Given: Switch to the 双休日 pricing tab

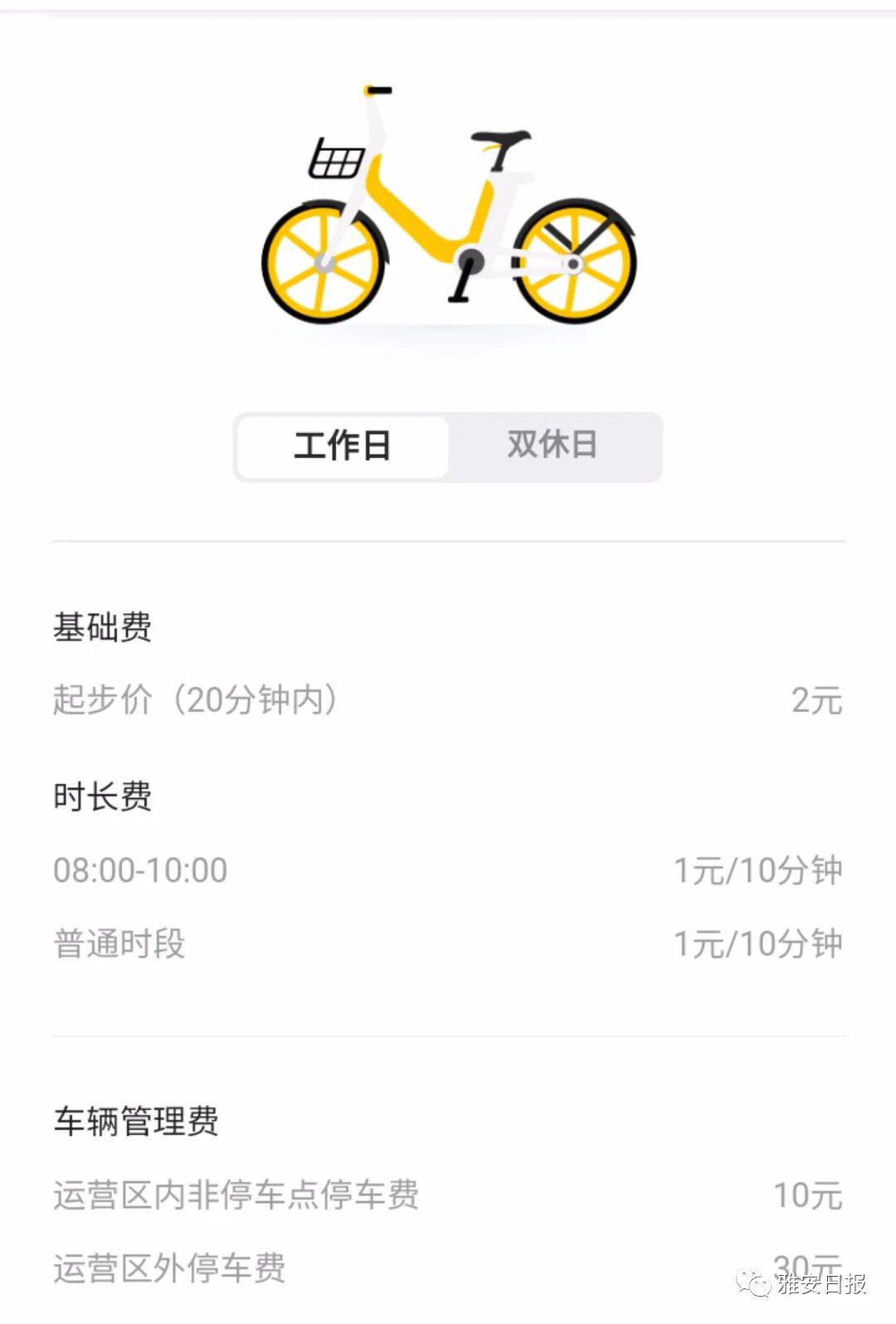Looking at the screenshot, I should (553, 445).
